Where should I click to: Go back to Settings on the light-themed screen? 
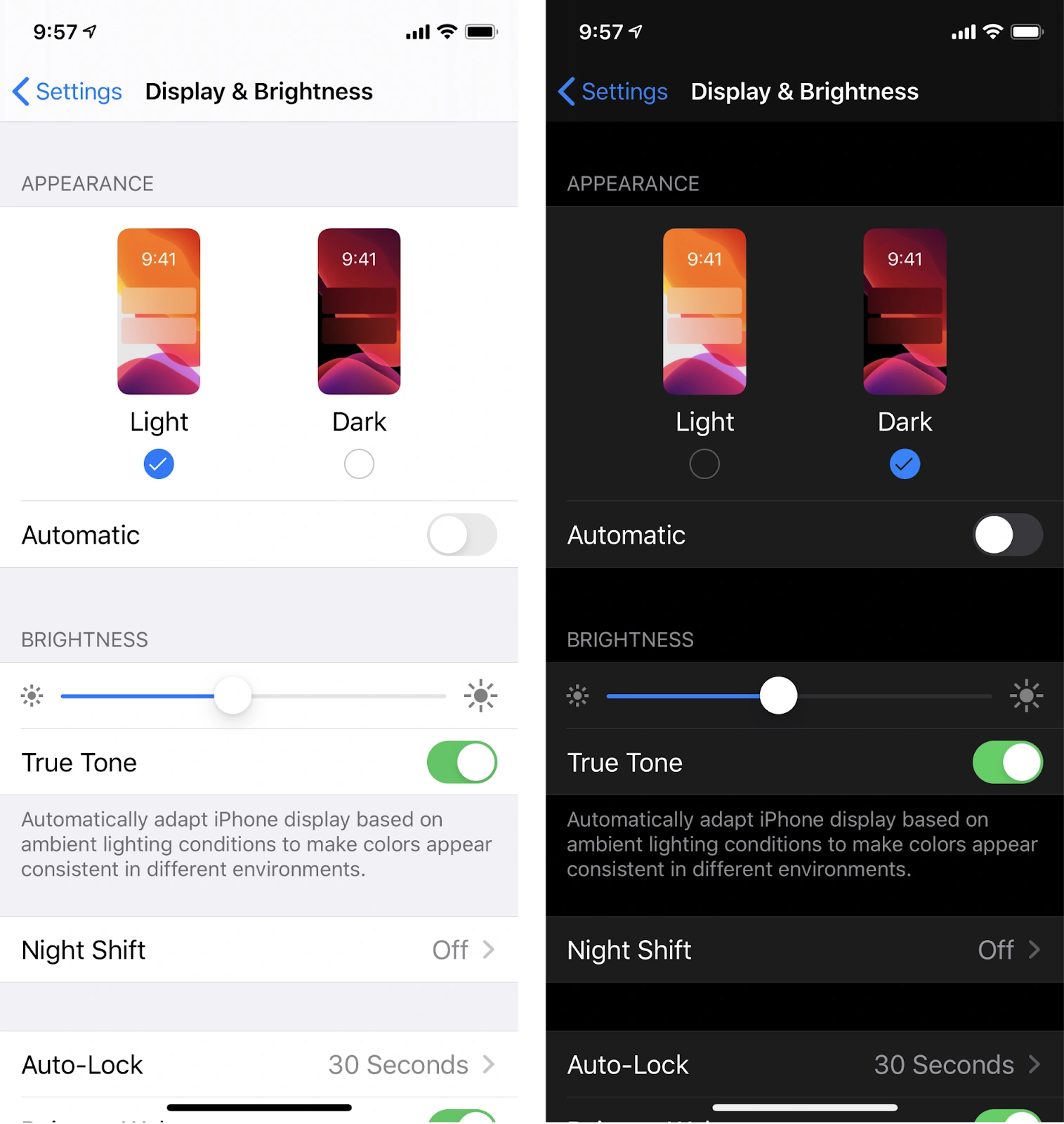point(67,92)
